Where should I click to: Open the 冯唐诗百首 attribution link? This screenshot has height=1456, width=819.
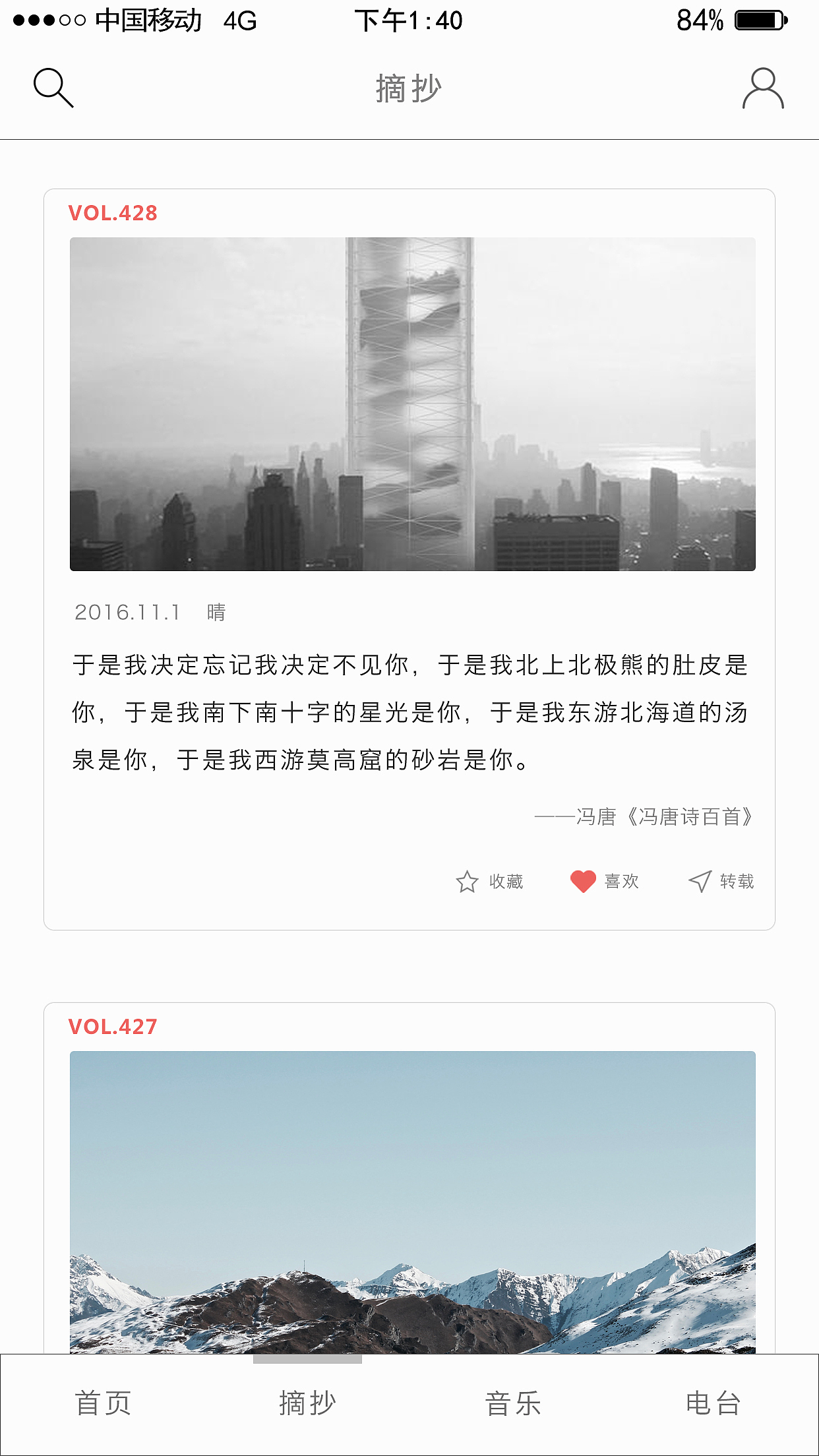643,816
